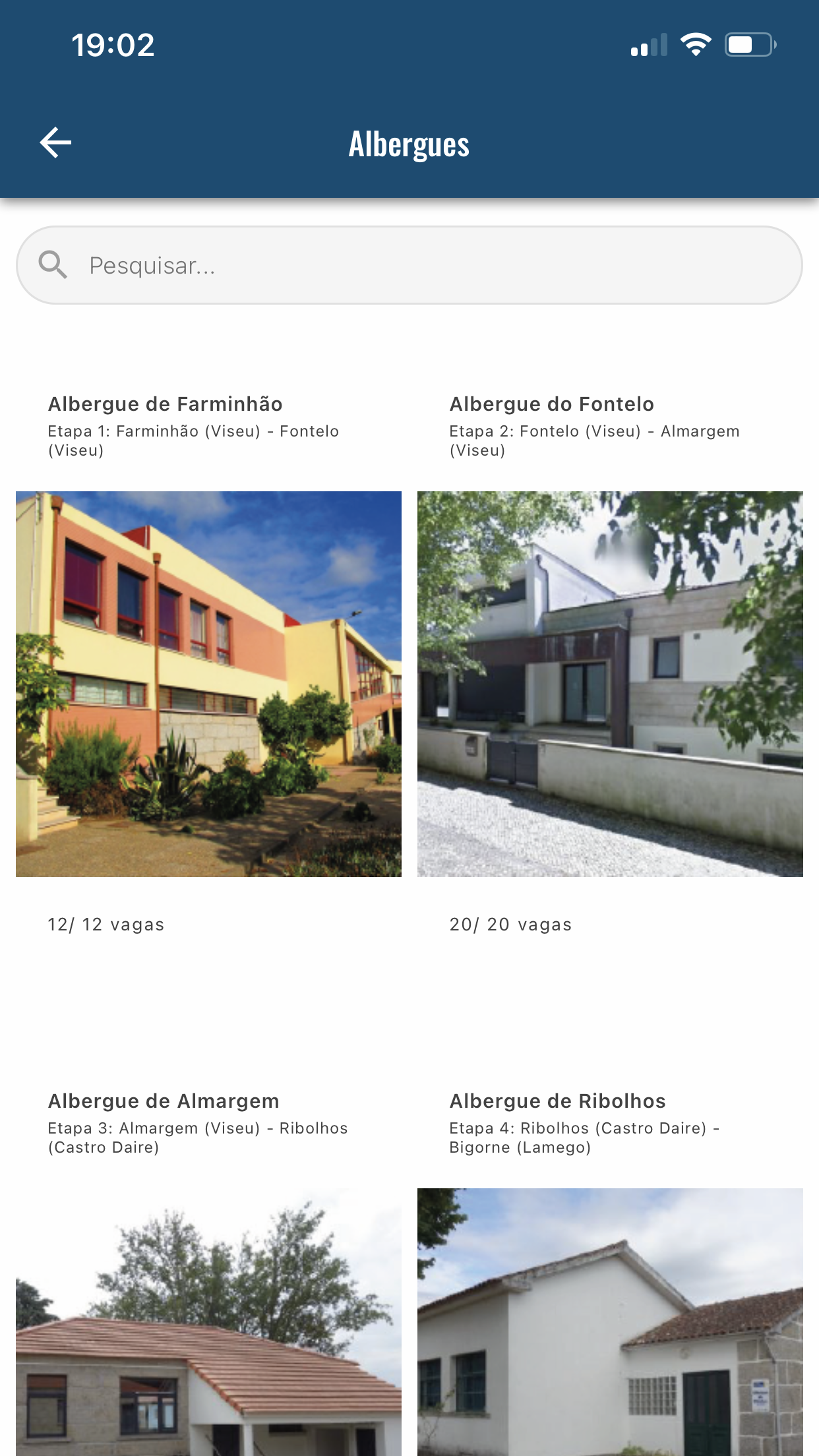Tap the Pesquisar search field
The width and height of the screenshot is (819, 1456).
[x=409, y=265]
